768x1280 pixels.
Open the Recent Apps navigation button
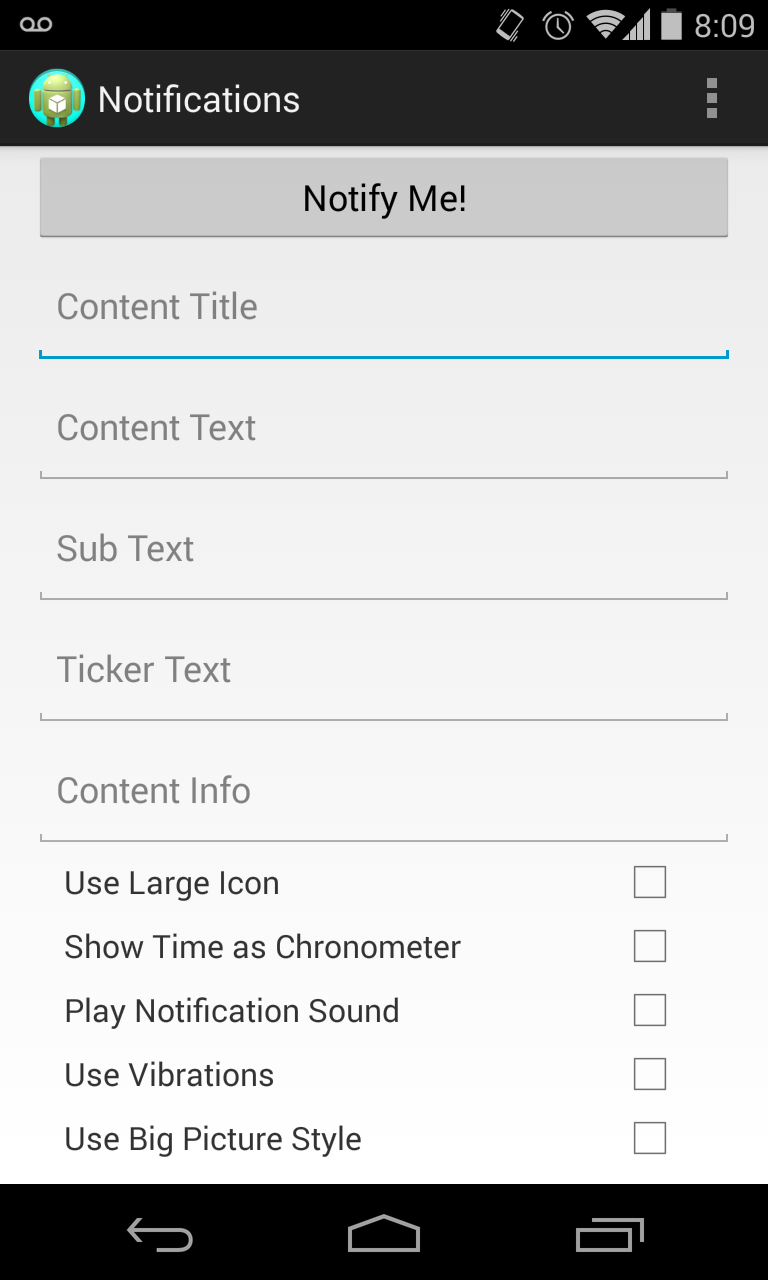609,1235
